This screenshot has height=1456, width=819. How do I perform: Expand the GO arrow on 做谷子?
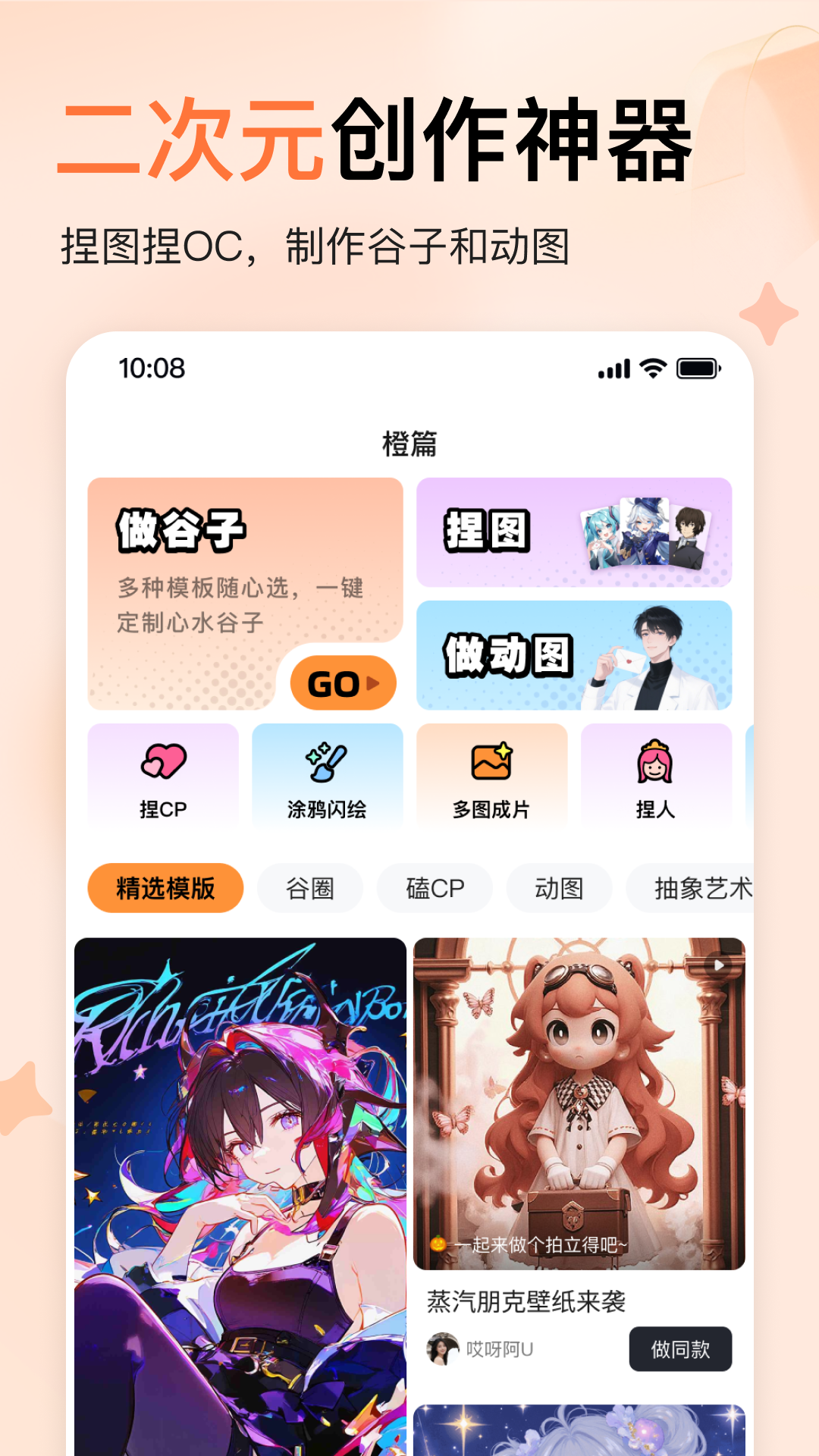tap(372, 682)
